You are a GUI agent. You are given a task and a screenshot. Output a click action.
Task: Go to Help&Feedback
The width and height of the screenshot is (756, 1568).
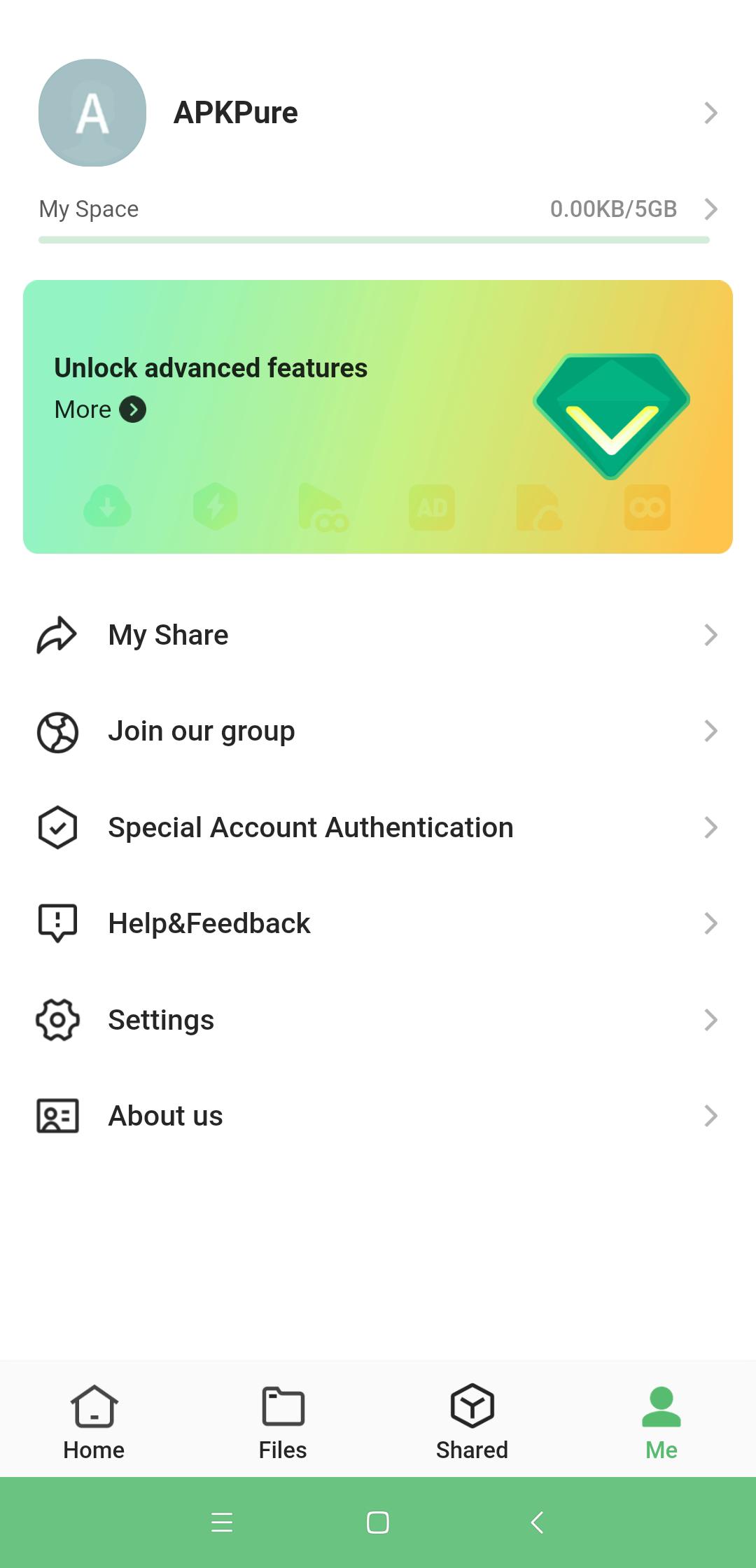coord(378,923)
